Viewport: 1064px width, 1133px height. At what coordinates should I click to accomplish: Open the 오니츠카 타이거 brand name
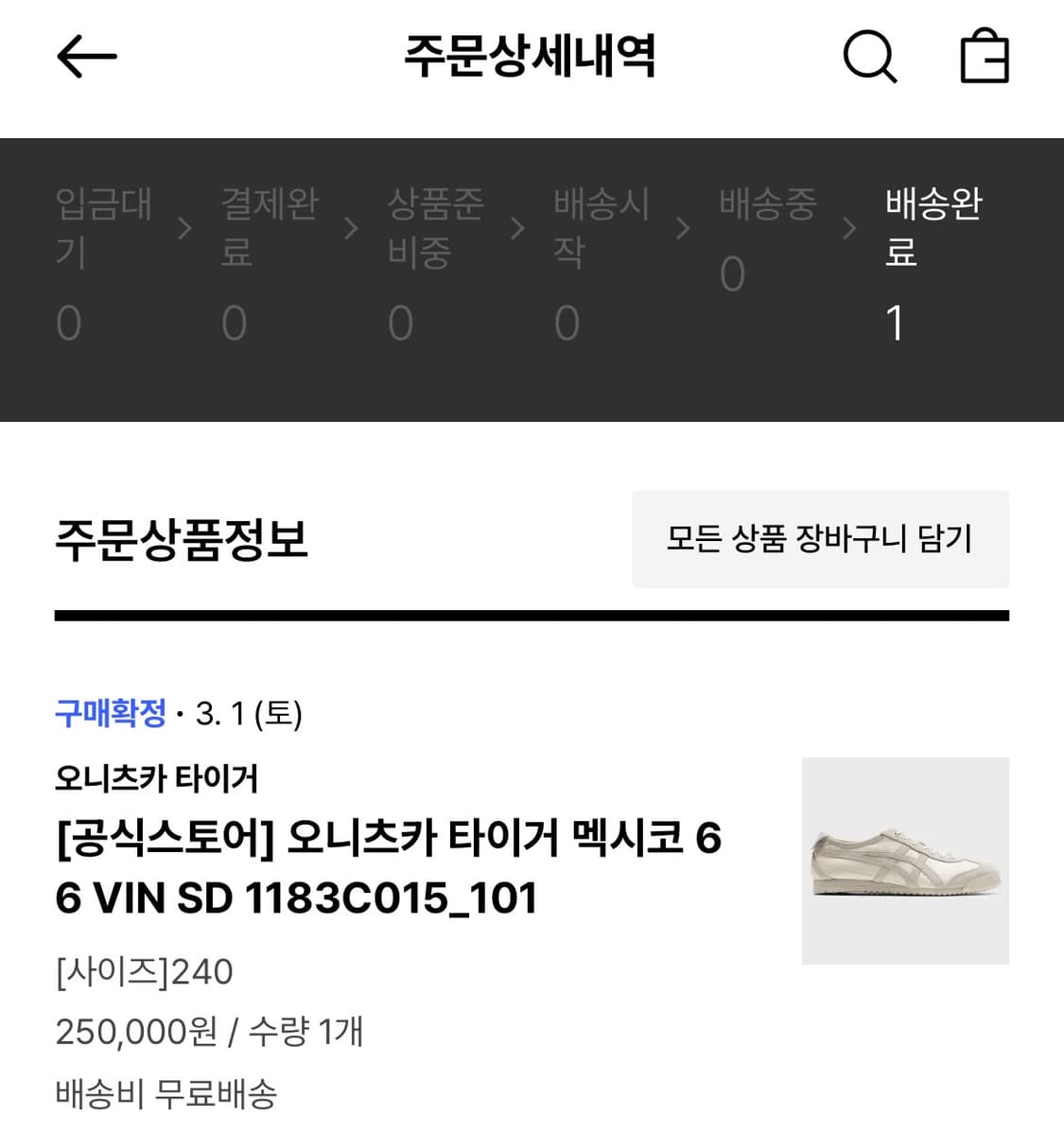(160, 778)
